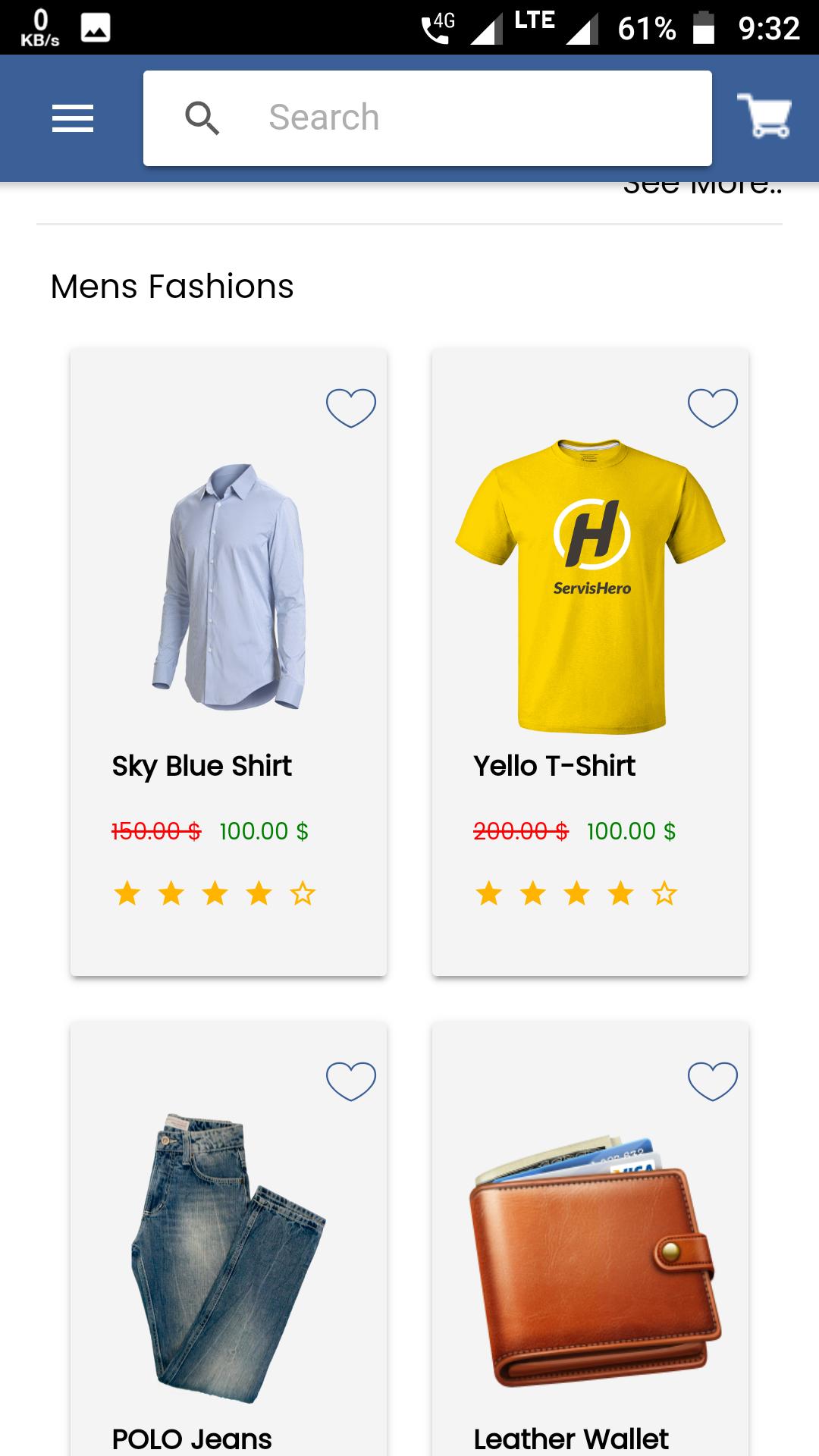Click the fifth empty star for Sky Blue Shirt
This screenshot has height=1456, width=819.
pos(302,893)
